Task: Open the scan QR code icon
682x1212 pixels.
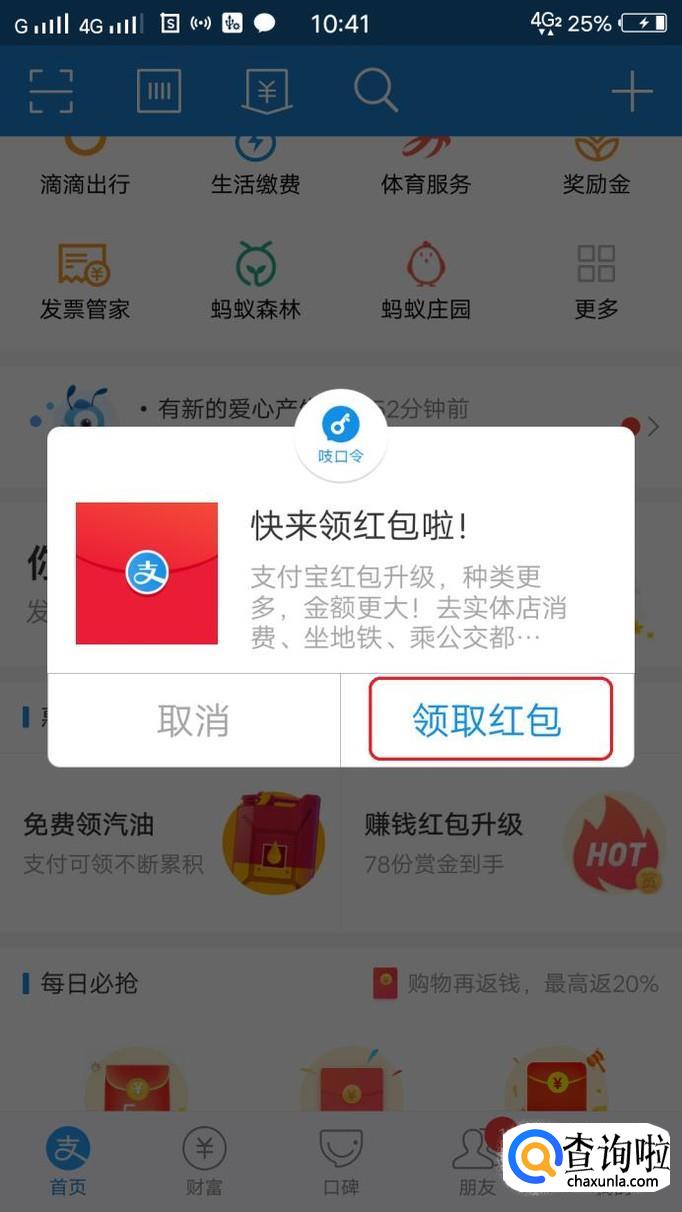Action: pyautogui.click(x=51, y=91)
